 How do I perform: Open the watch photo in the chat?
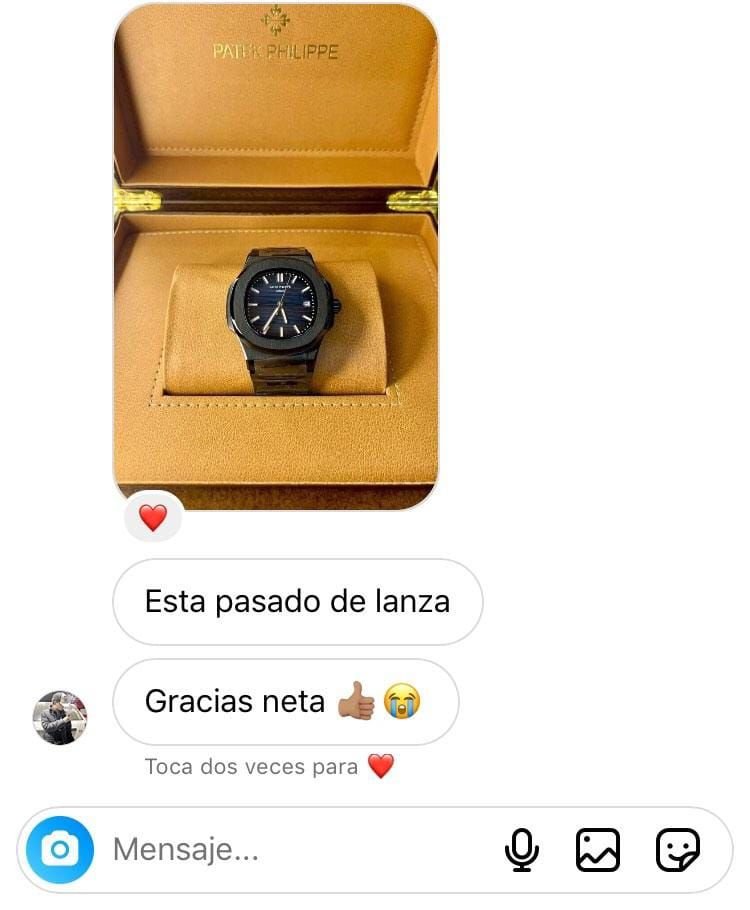pyautogui.click(x=276, y=255)
